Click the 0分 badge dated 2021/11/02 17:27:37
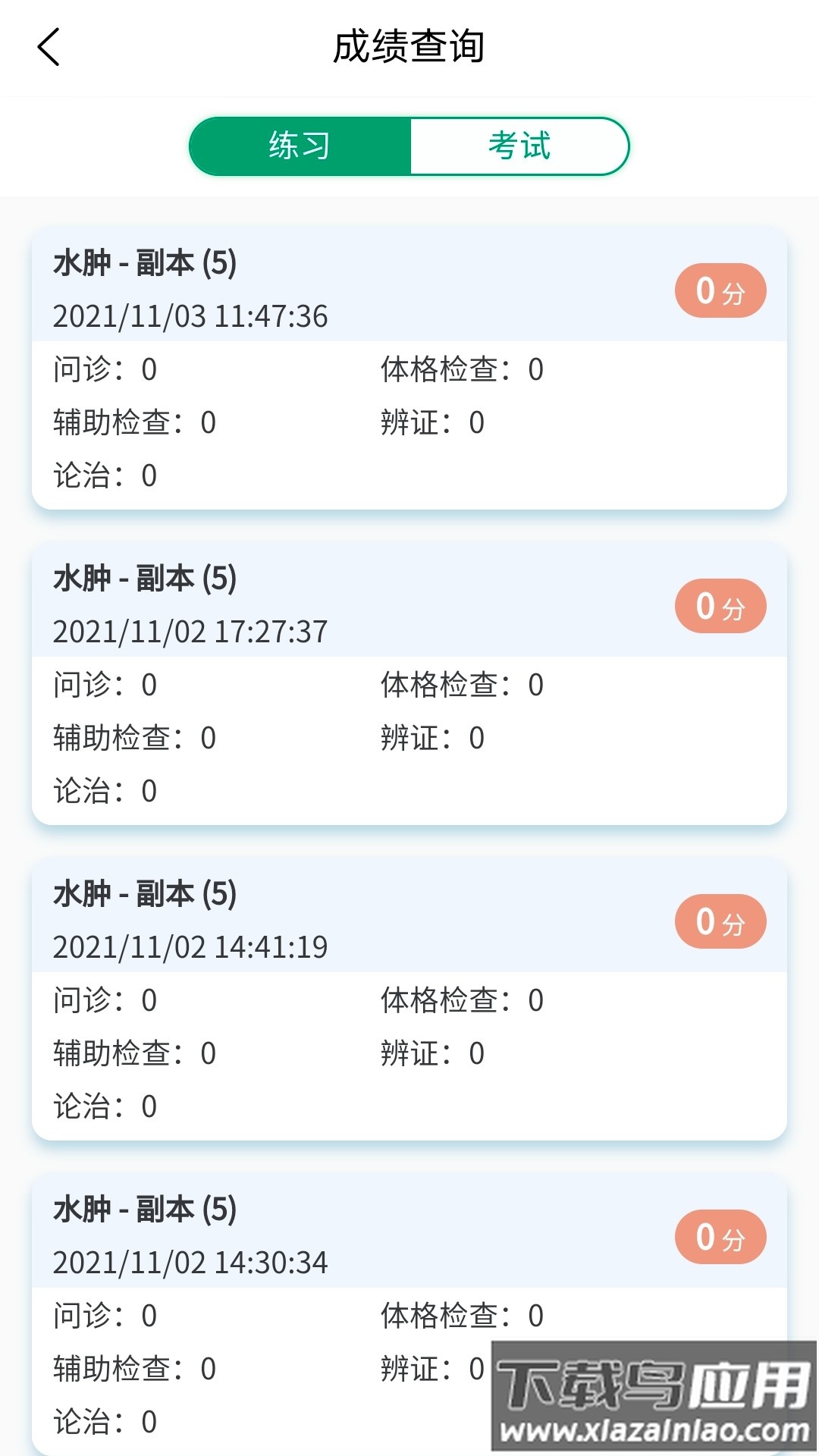This screenshot has height=1456, width=819. click(722, 605)
